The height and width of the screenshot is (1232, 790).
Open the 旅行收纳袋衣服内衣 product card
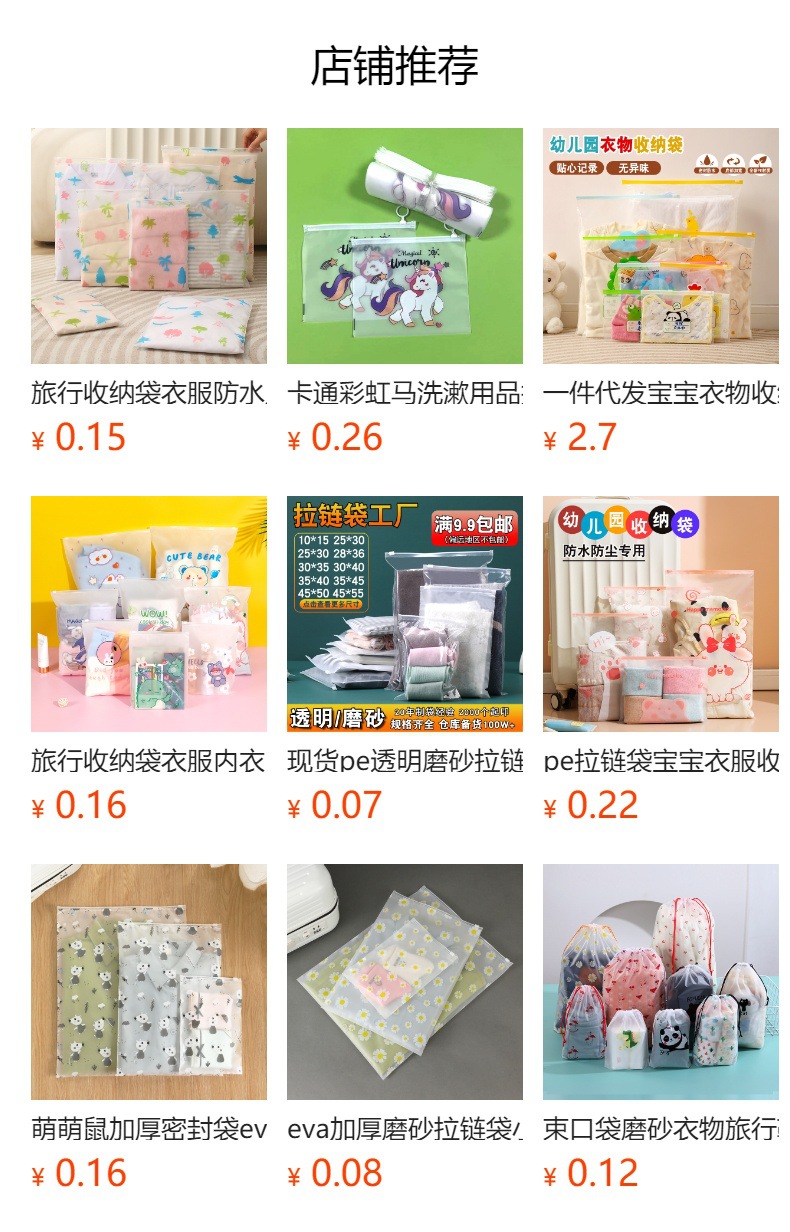tap(148, 614)
